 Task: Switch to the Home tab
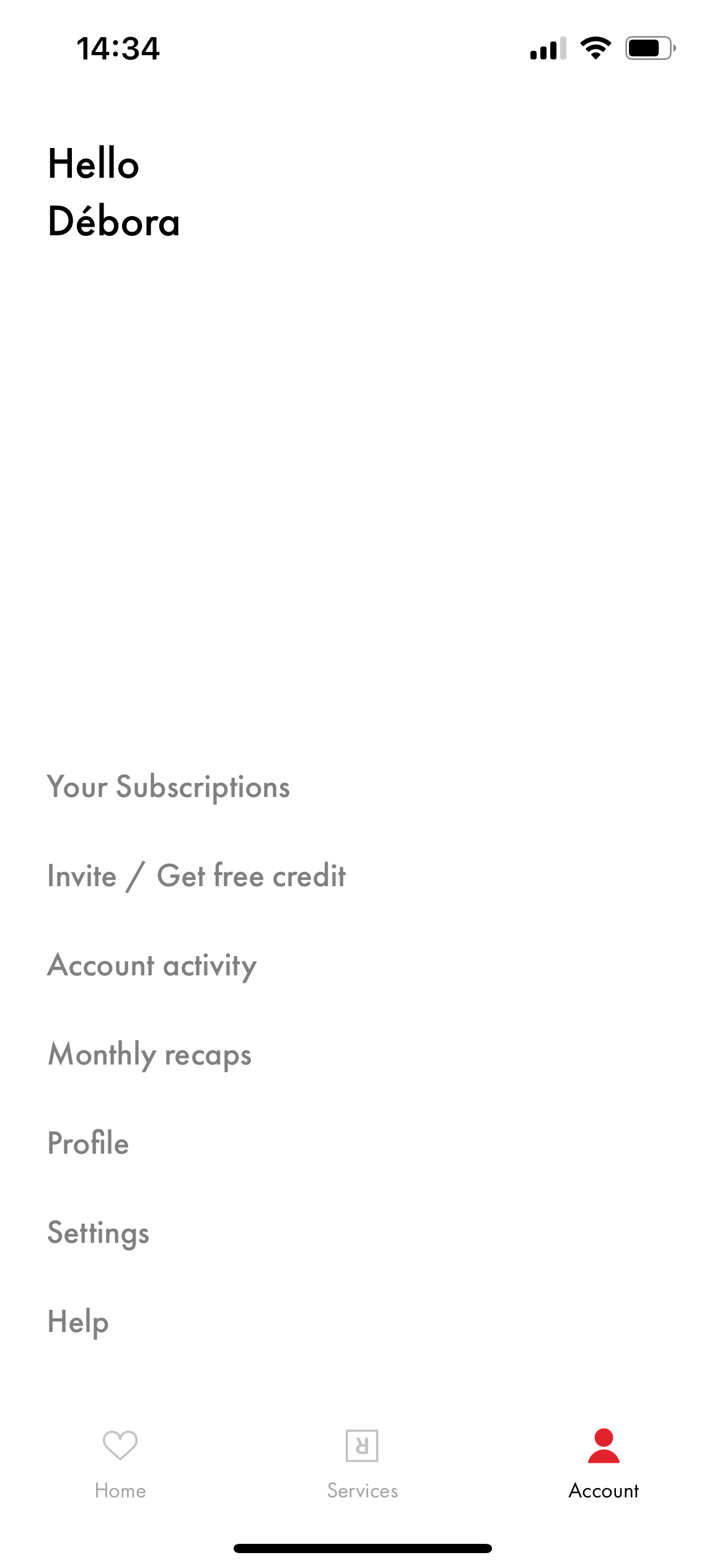coord(120,1463)
